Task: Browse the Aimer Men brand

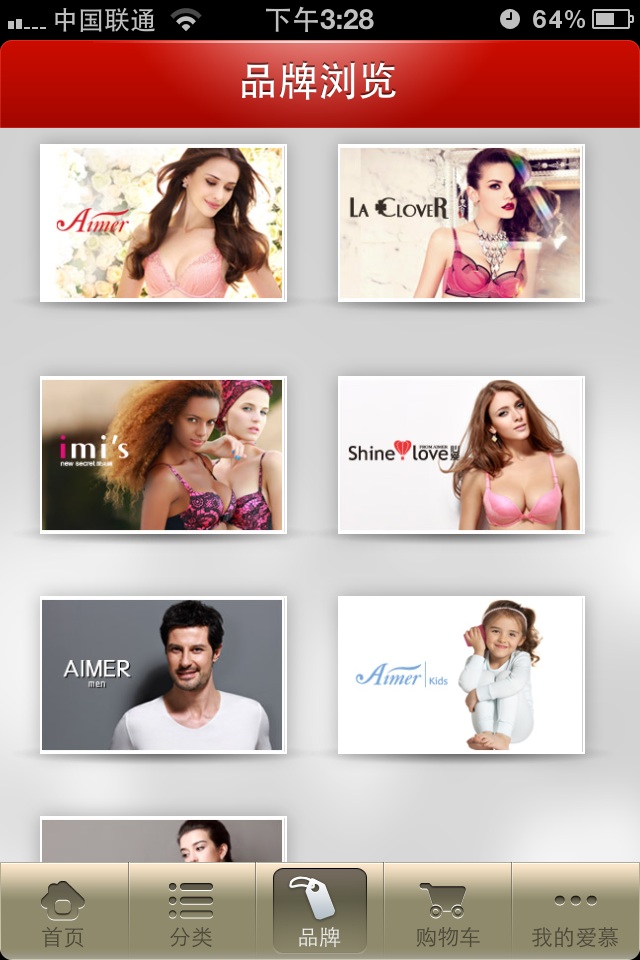Action: (x=163, y=675)
